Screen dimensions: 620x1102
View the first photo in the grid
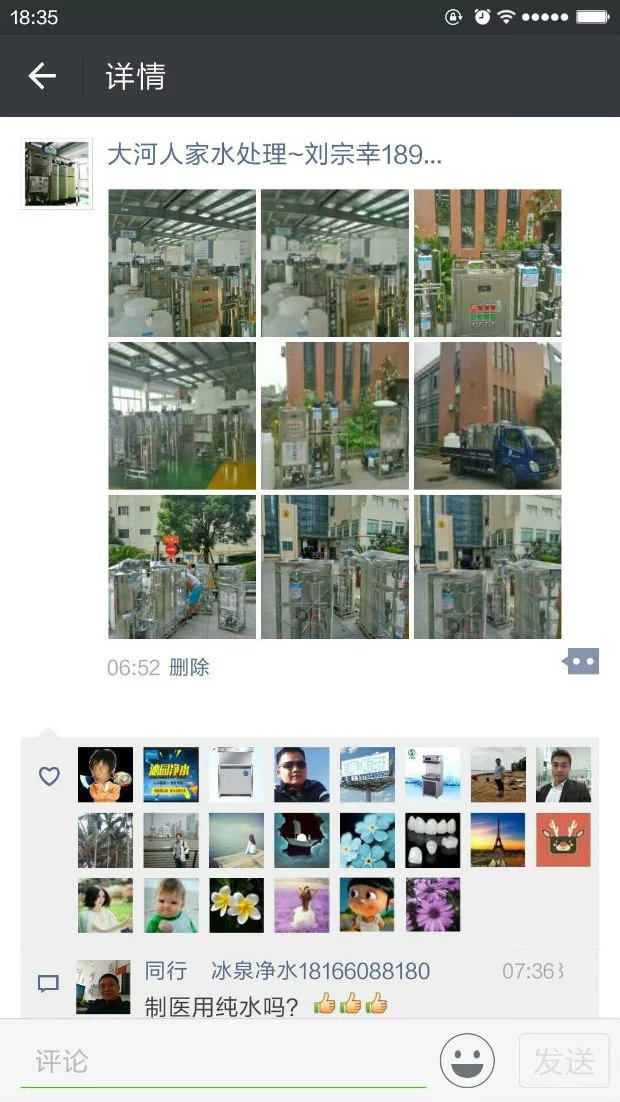[182, 263]
